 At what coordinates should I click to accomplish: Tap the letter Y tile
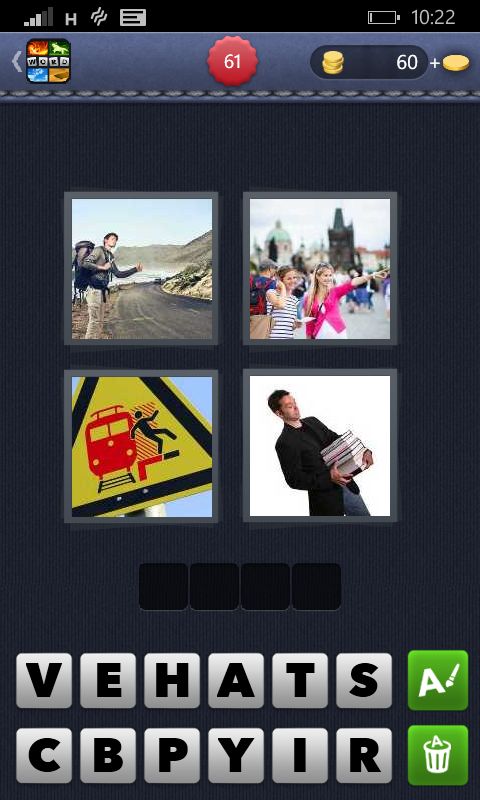[x=236, y=755]
